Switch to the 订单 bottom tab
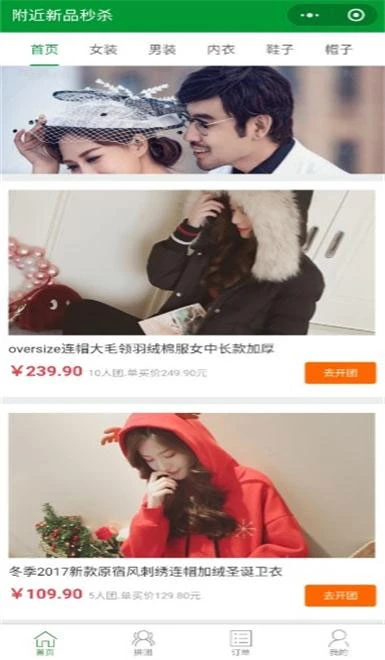 241,643
